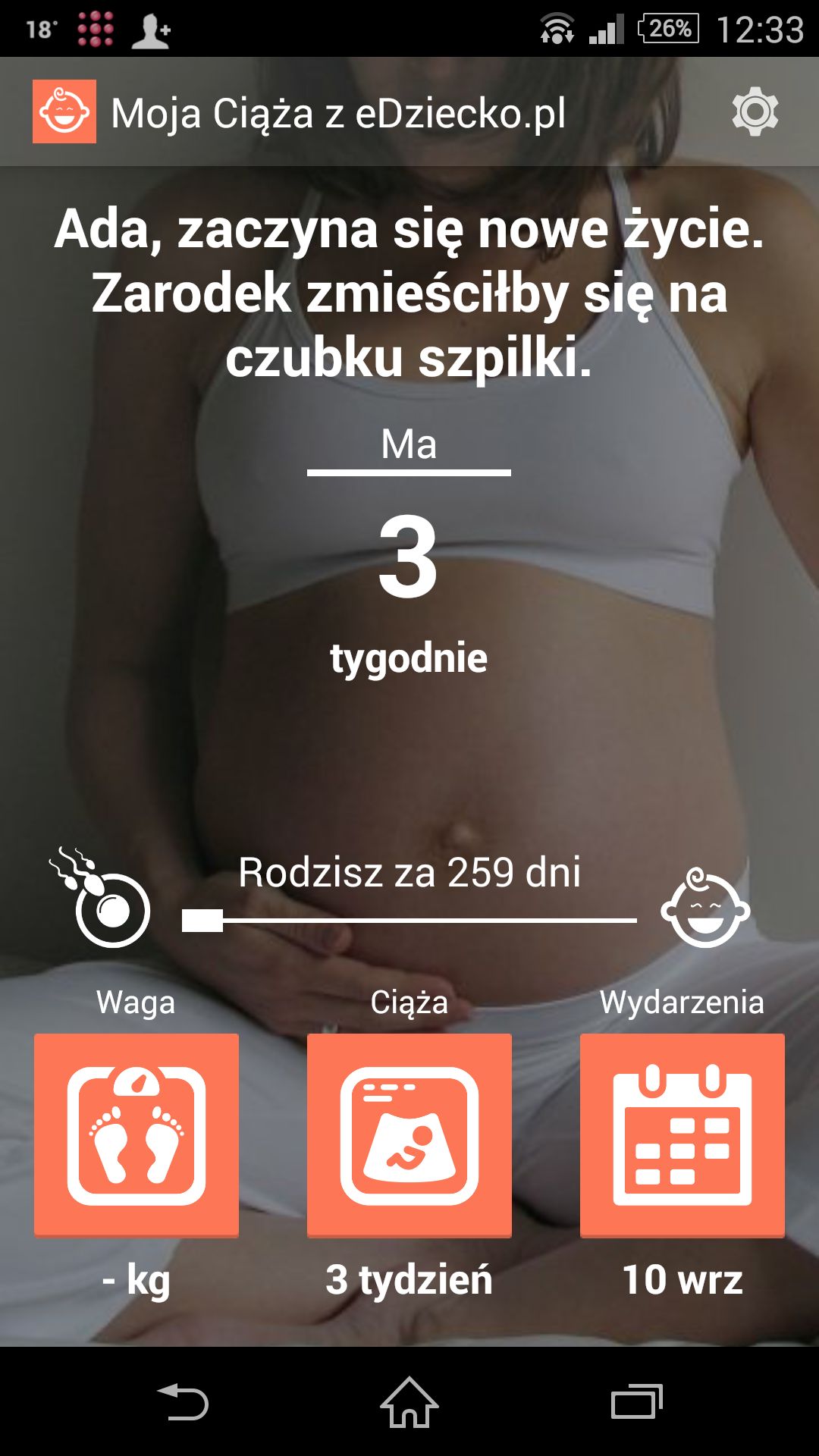This screenshot has width=819, height=1456.
Task: Go to the home screen
Action: coord(409,1401)
